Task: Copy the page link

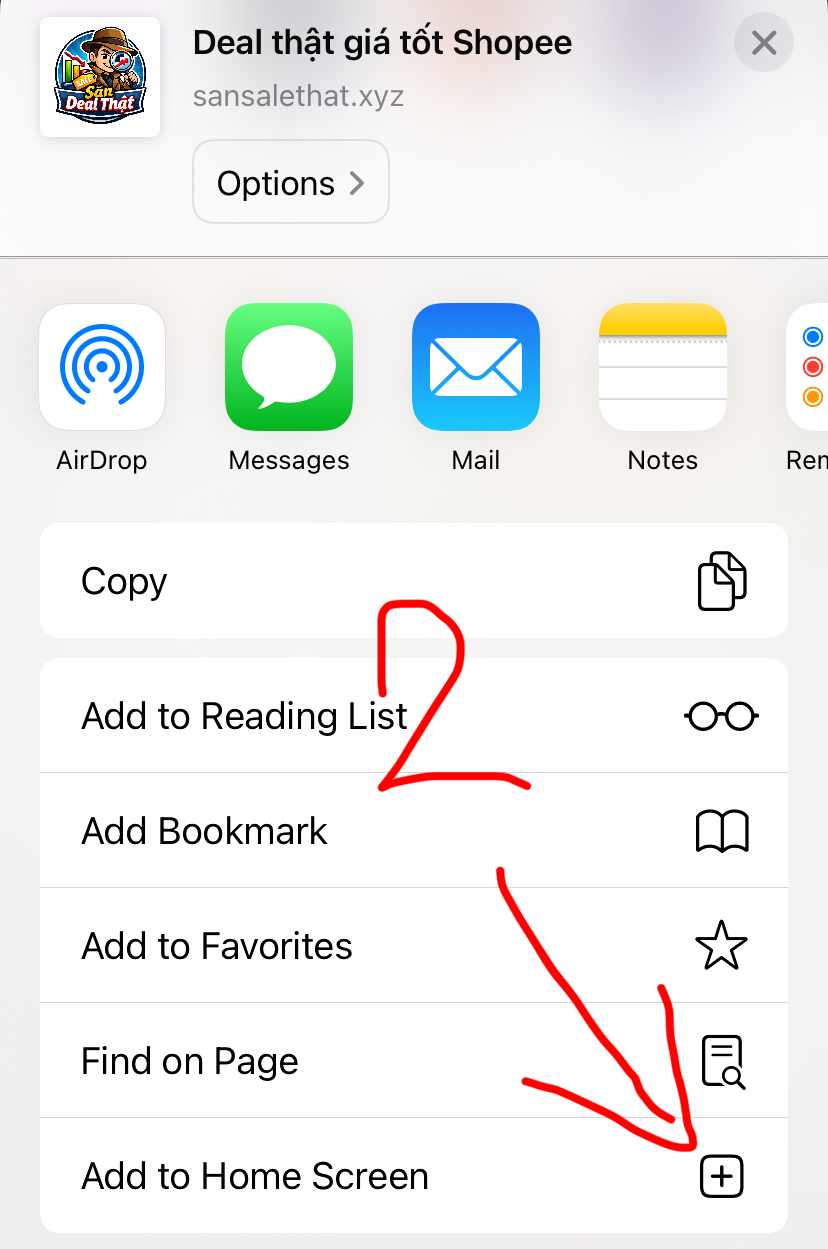Action: (x=414, y=581)
